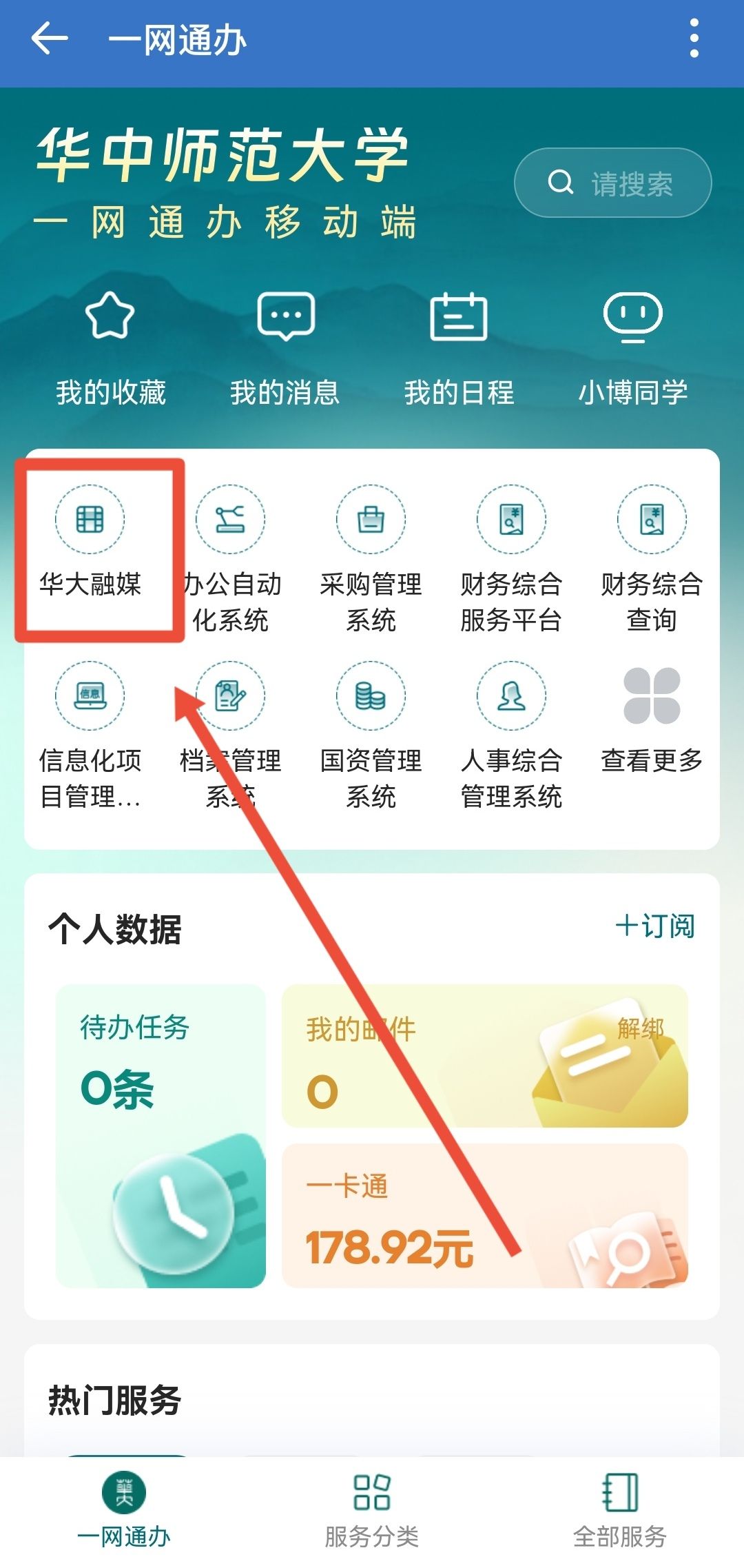Switch to the 全部服务 tab

[619, 1509]
